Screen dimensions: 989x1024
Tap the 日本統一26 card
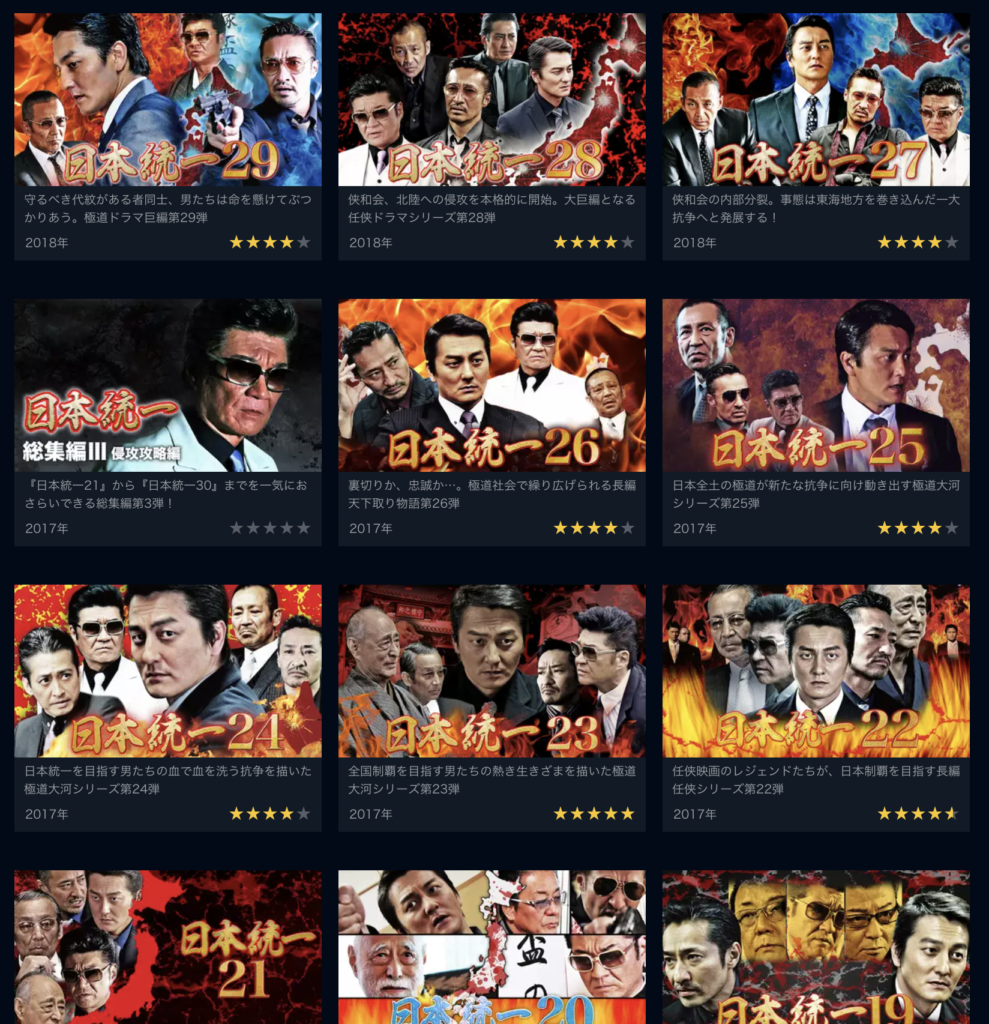(x=492, y=385)
